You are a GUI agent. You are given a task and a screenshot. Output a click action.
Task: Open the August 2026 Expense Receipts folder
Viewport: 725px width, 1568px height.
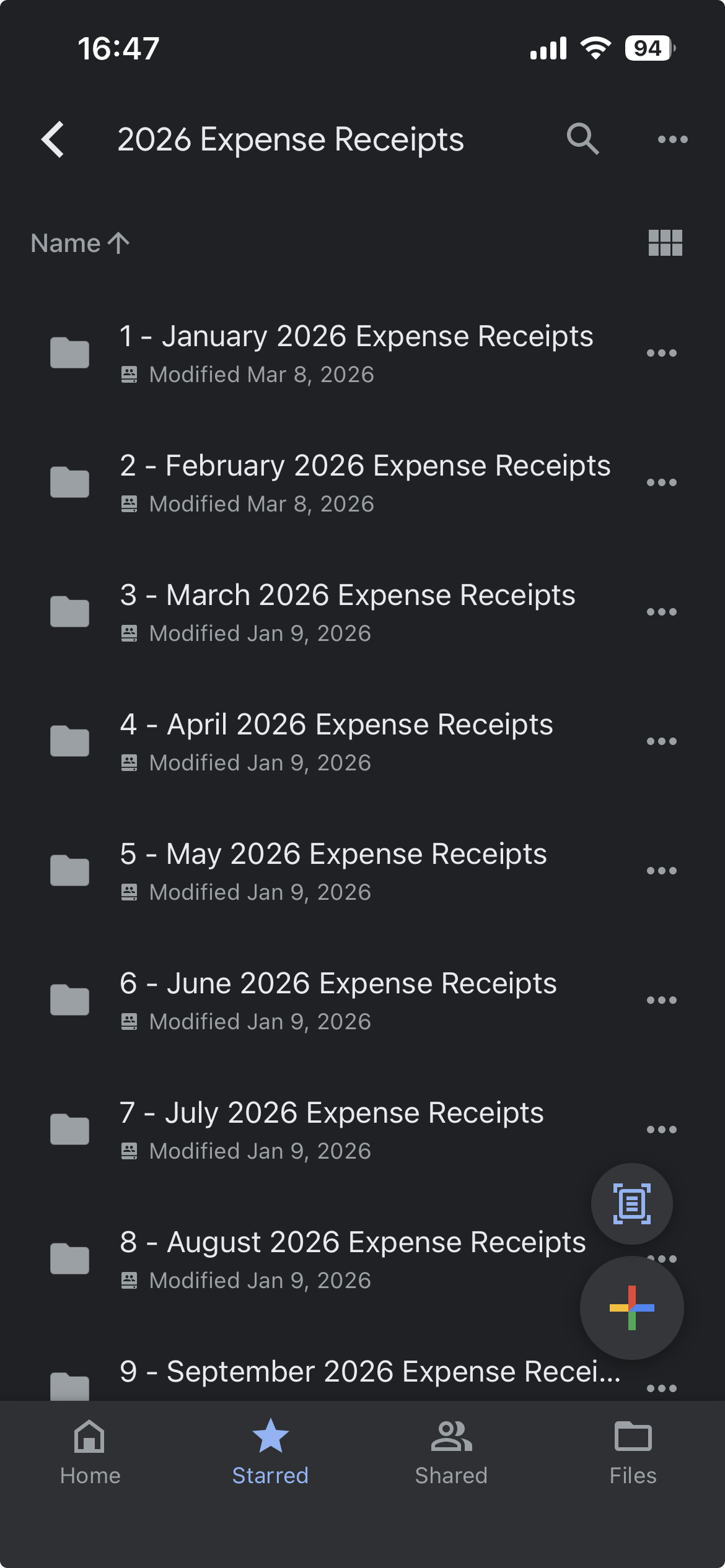pyautogui.click(x=322, y=1259)
